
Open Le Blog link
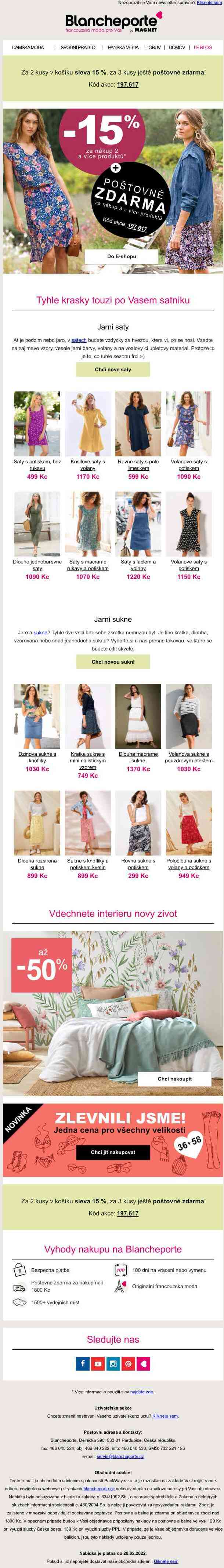coord(203,47)
